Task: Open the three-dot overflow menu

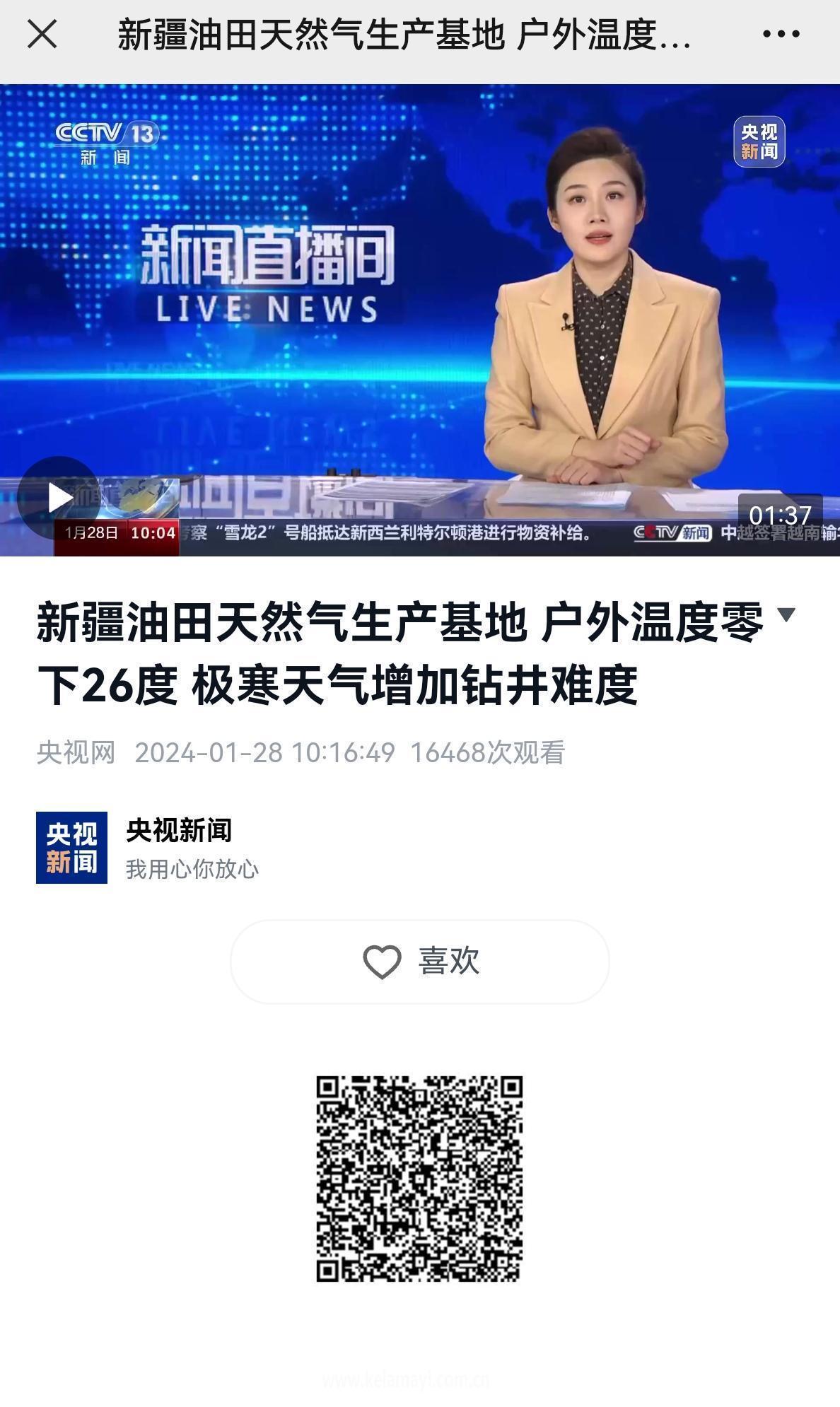Action: point(781,34)
